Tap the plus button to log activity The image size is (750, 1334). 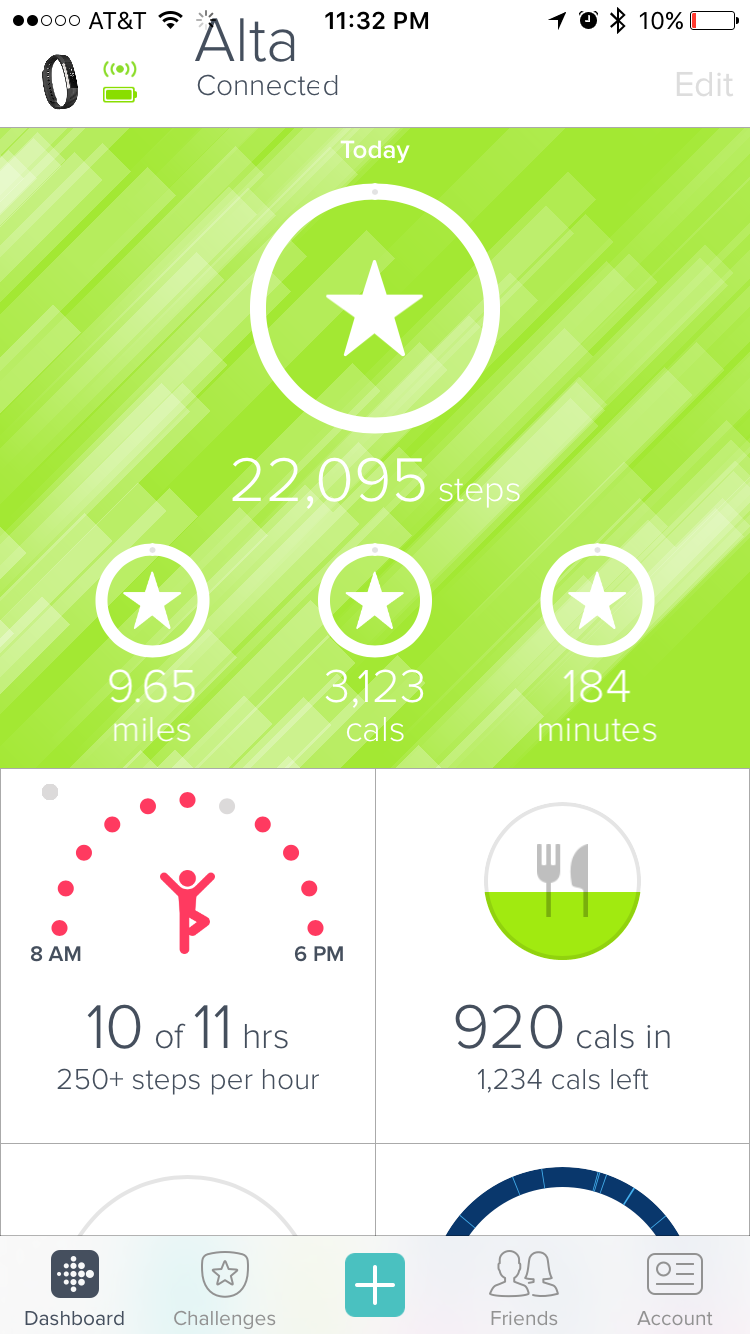(x=375, y=1284)
